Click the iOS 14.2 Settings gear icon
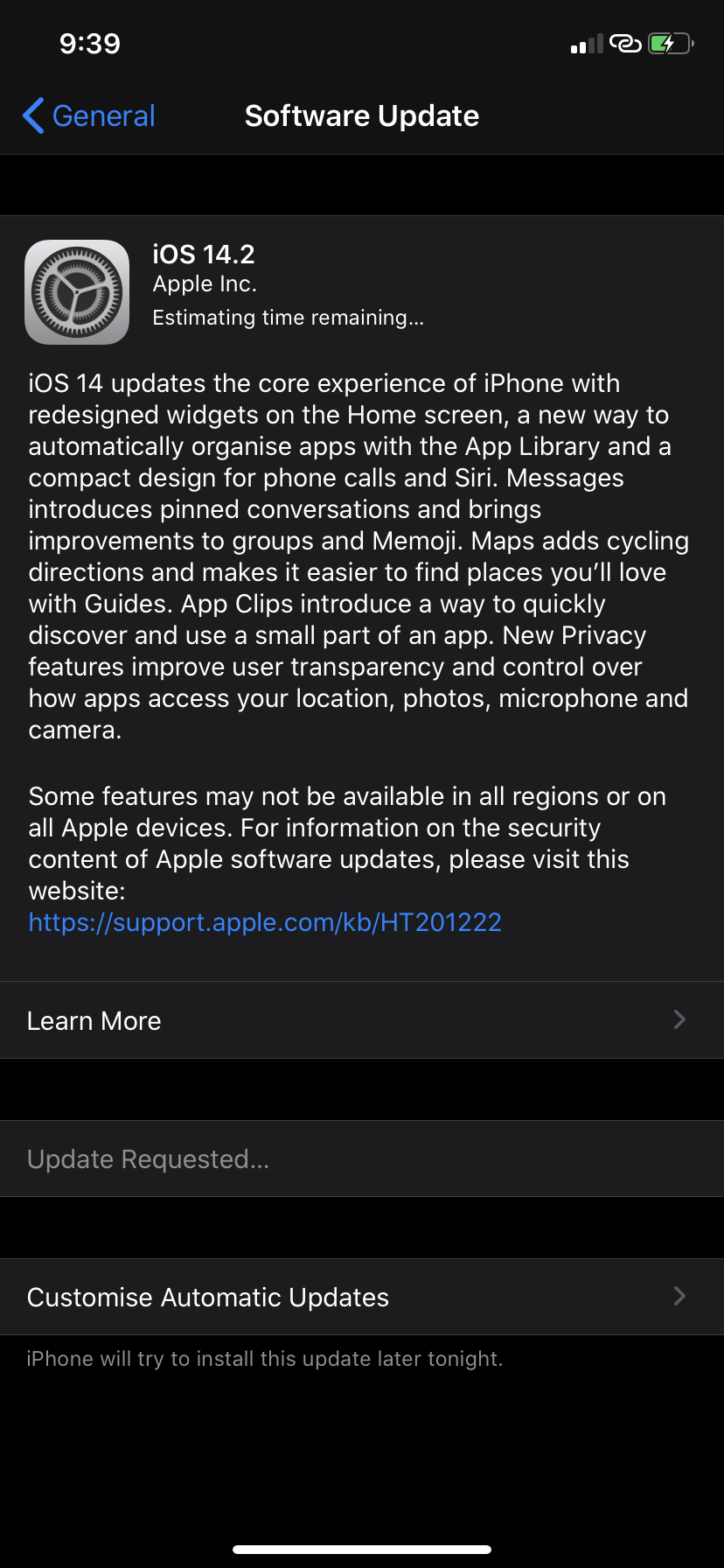724x1568 pixels. pos(77,290)
